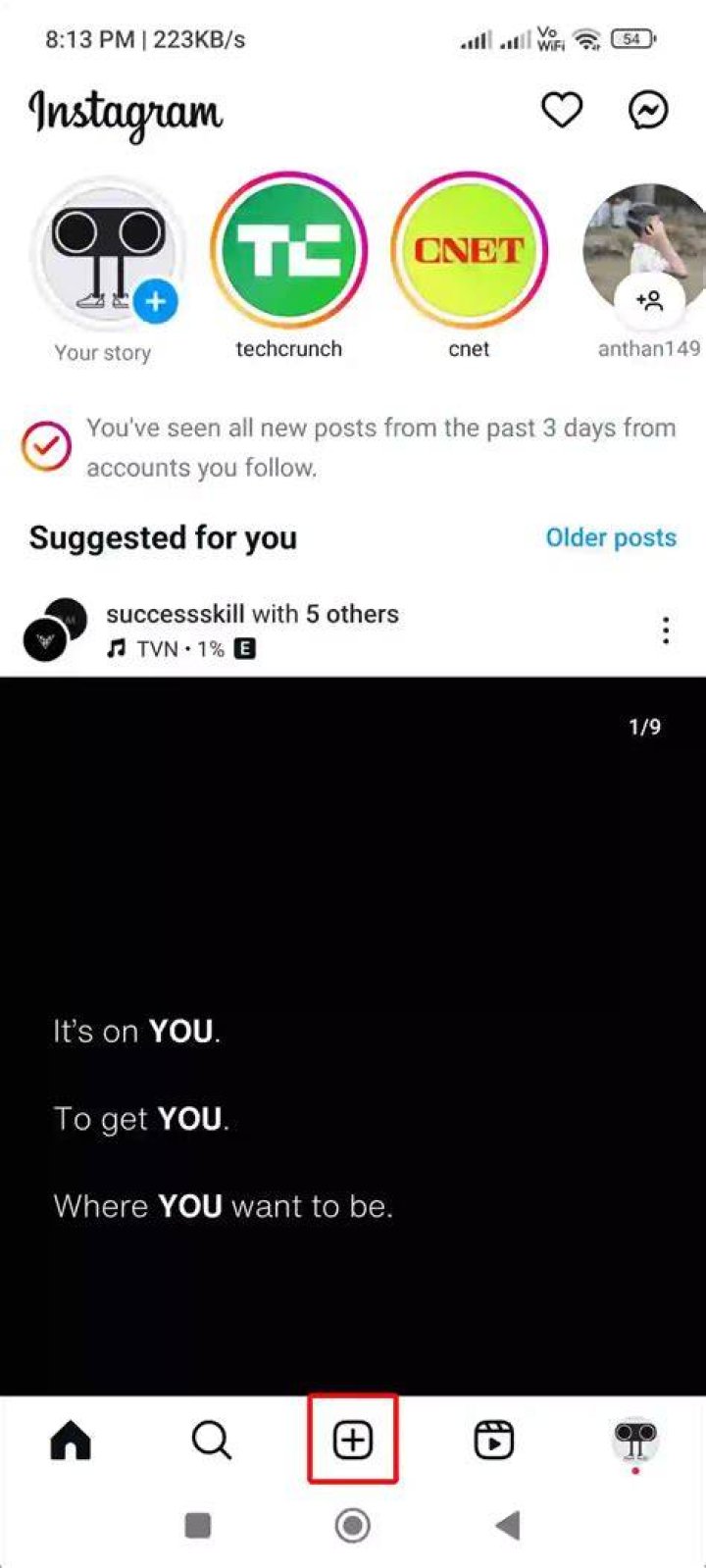
Task: Tap the Older posts link
Action: pos(611,537)
